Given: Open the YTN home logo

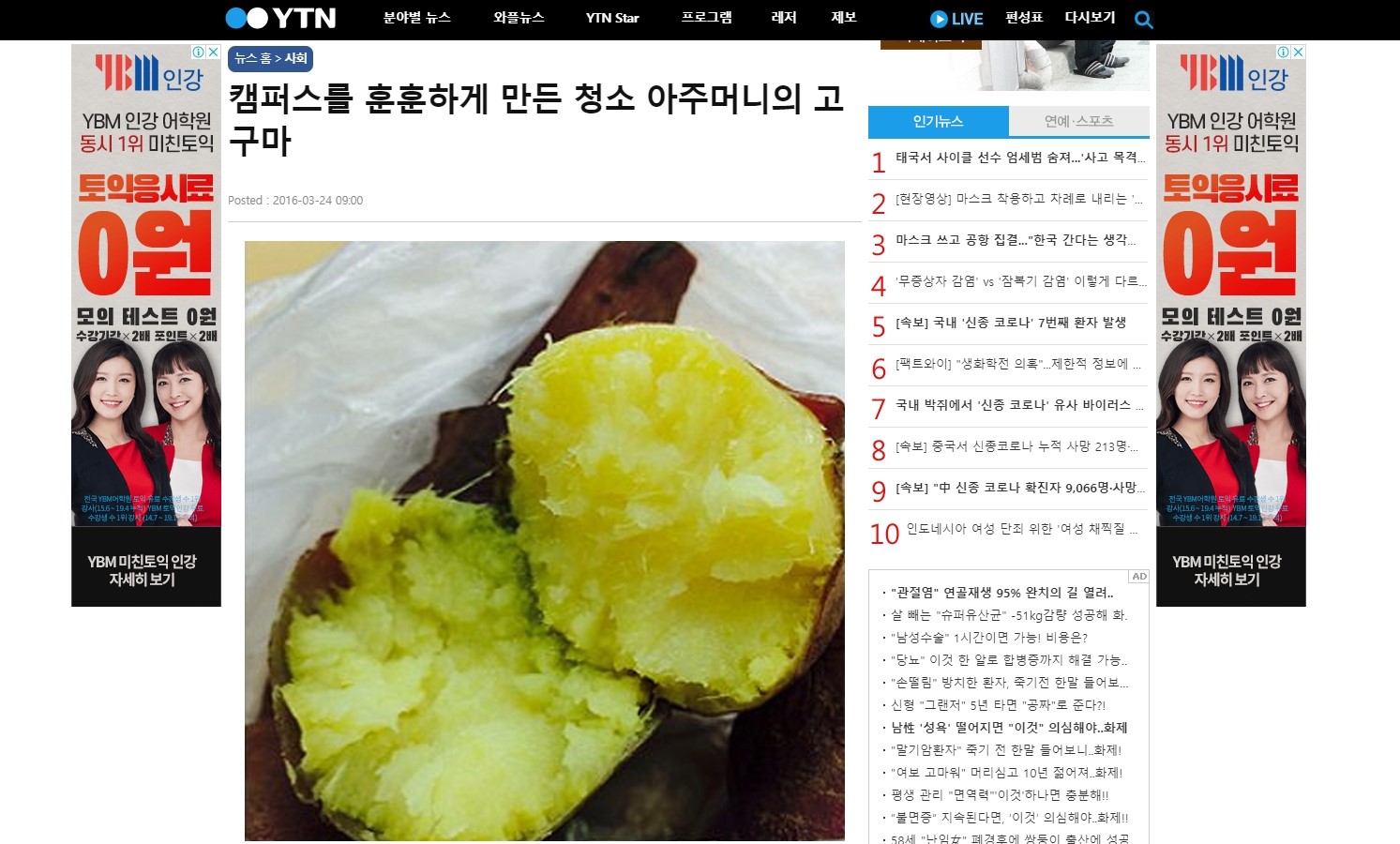Looking at the screenshot, I should [x=280, y=18].
